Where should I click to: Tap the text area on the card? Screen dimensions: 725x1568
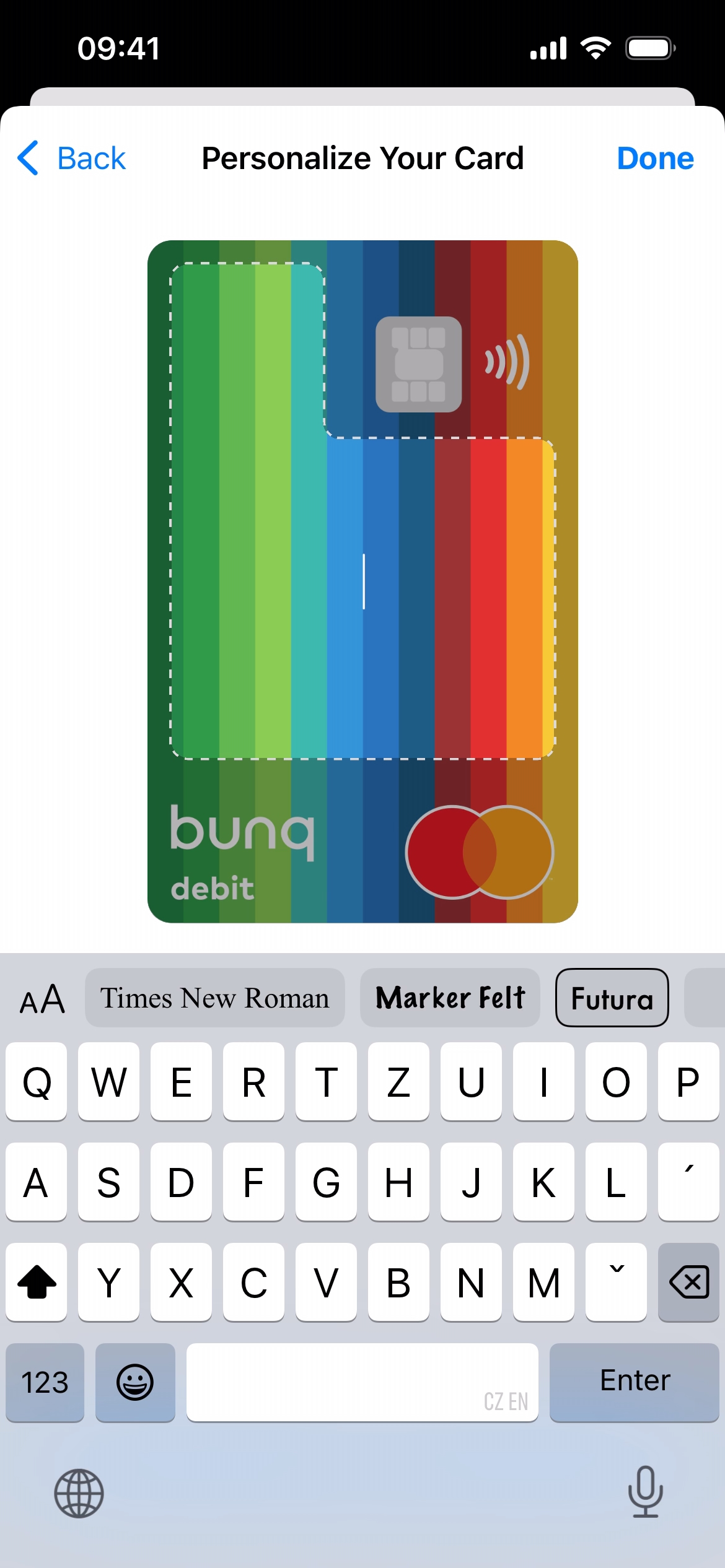[363, 582]
